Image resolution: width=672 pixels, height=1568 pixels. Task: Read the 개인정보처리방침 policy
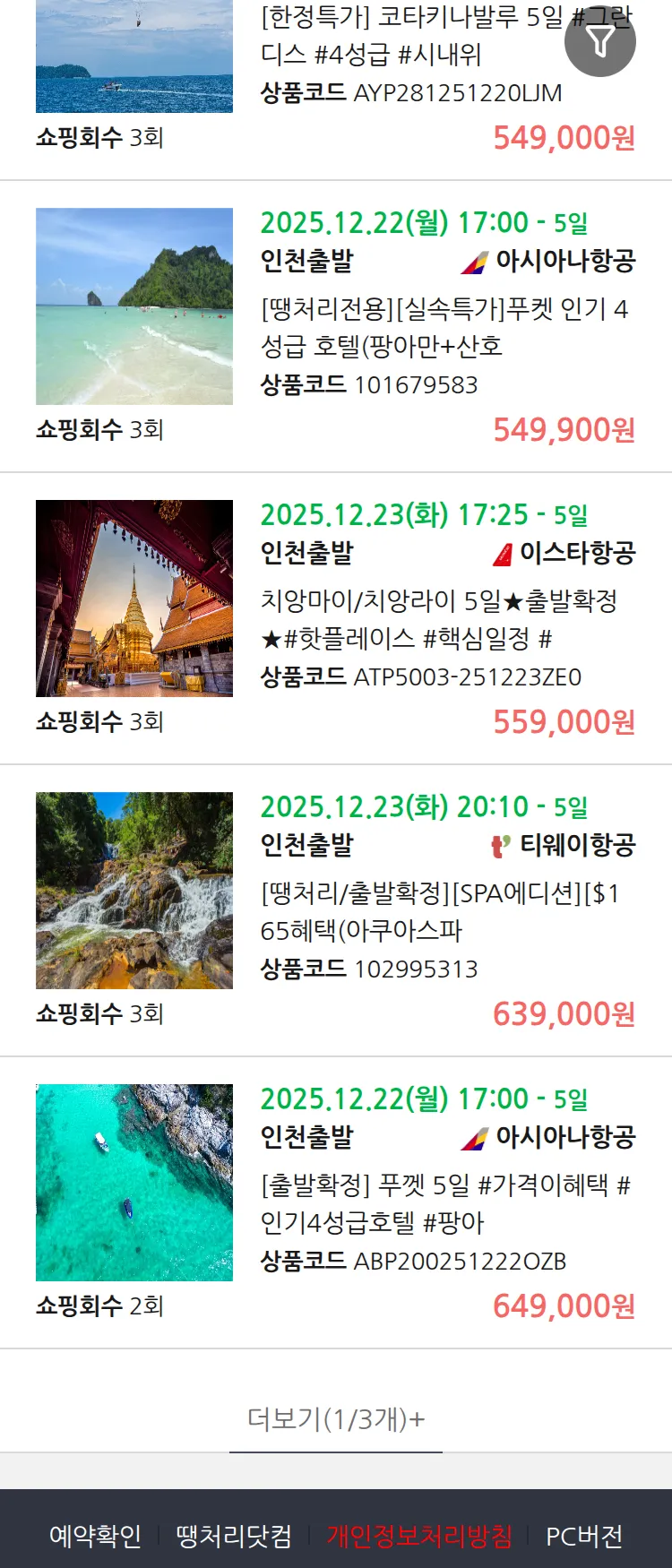coord(419,1536)
